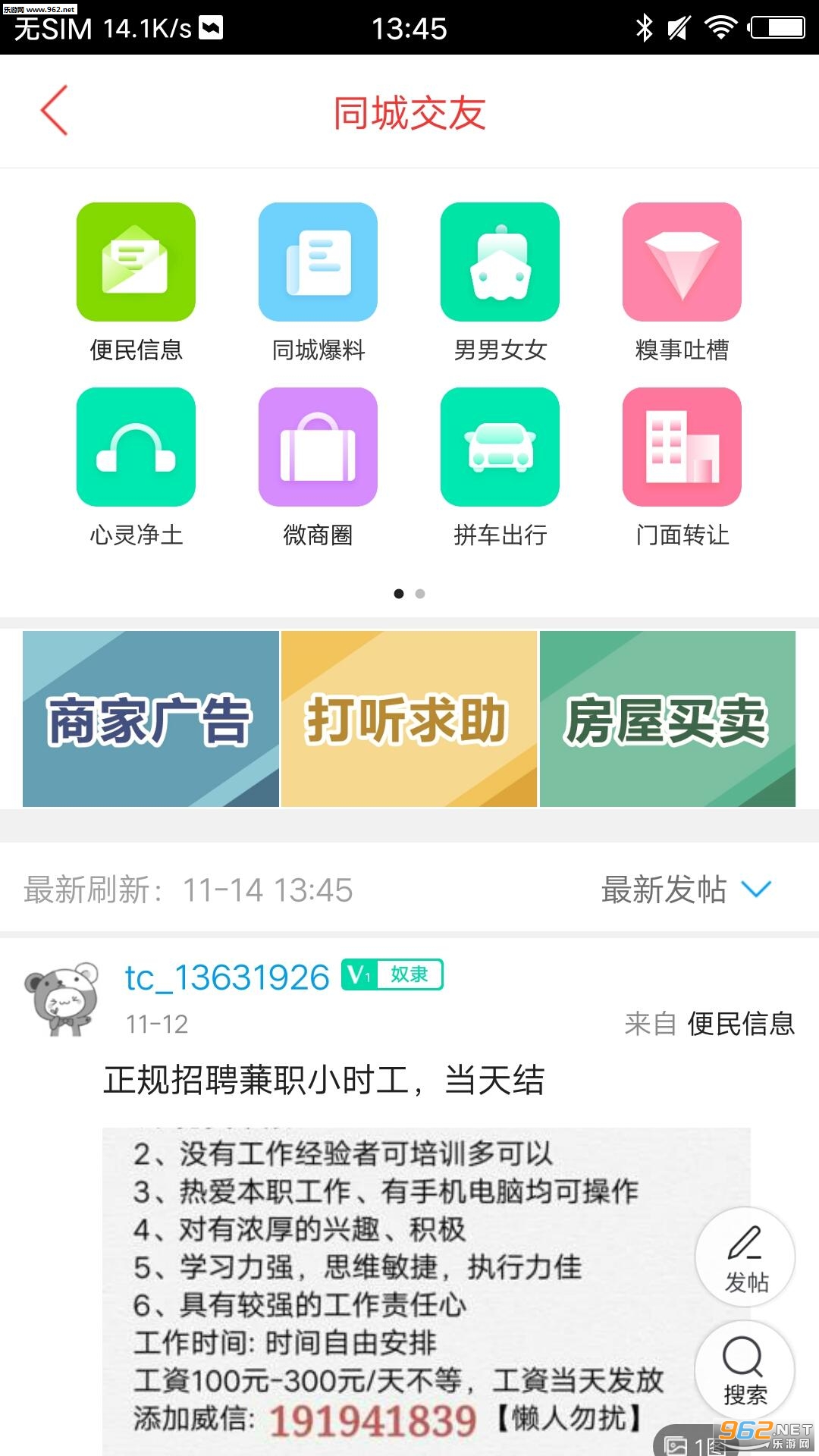Tap the floating 搜索 button
This screenshot has width=819, height=1456.
pyautogui.click(x=745, y=1370)
